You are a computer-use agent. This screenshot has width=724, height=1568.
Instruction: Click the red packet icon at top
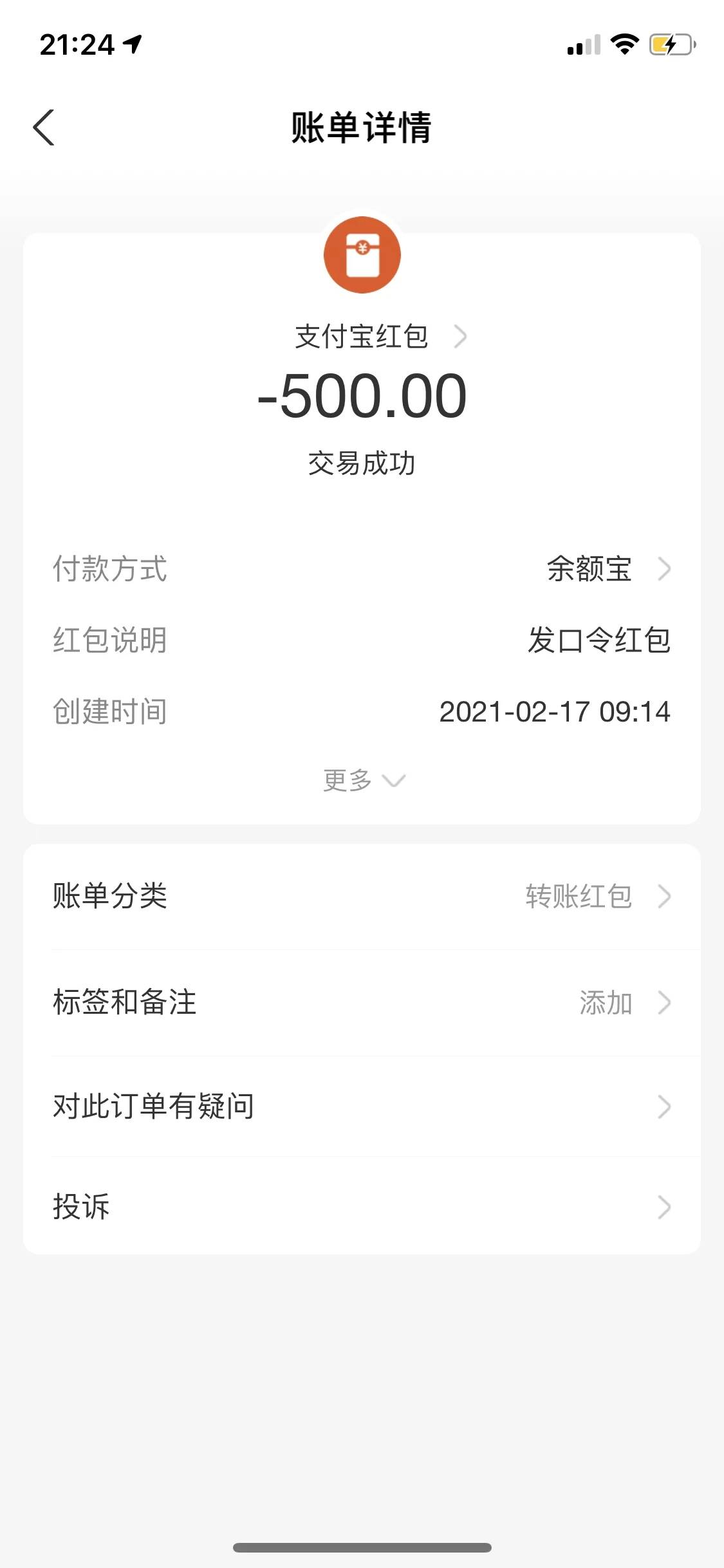coord(362,255)
